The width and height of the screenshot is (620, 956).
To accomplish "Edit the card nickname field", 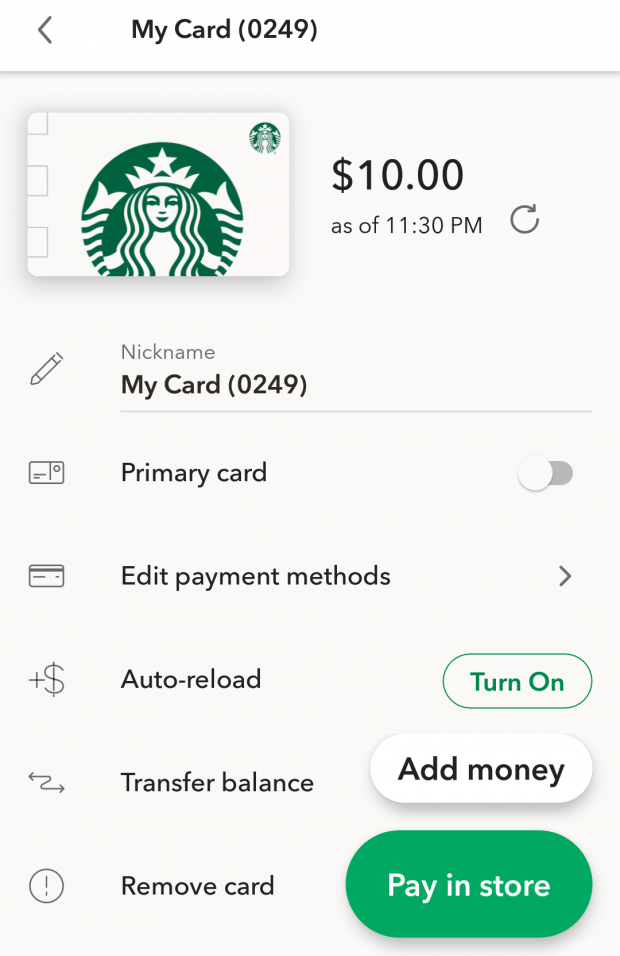I will [355, 385].
